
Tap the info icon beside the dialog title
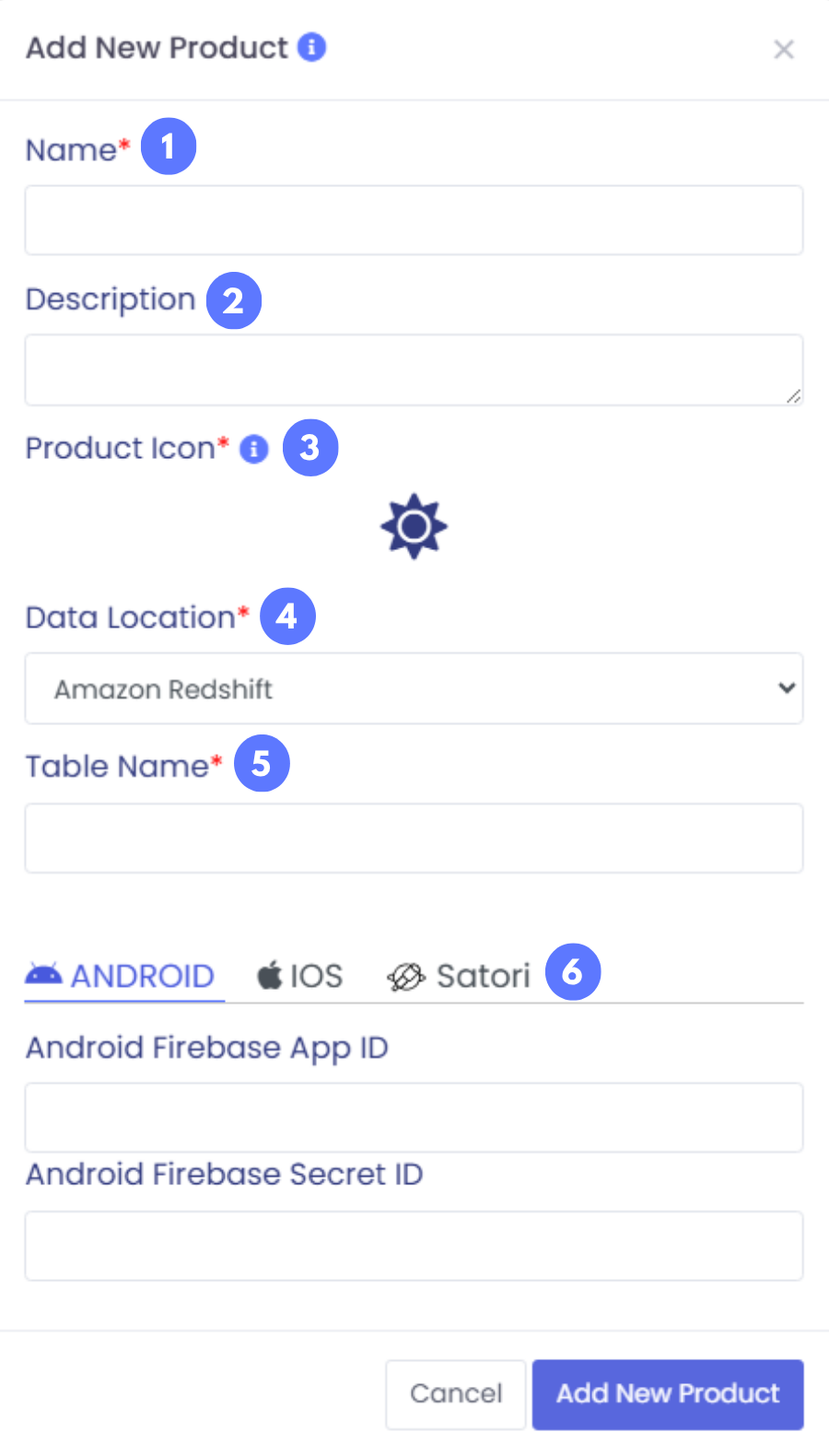tap(312, 46)
